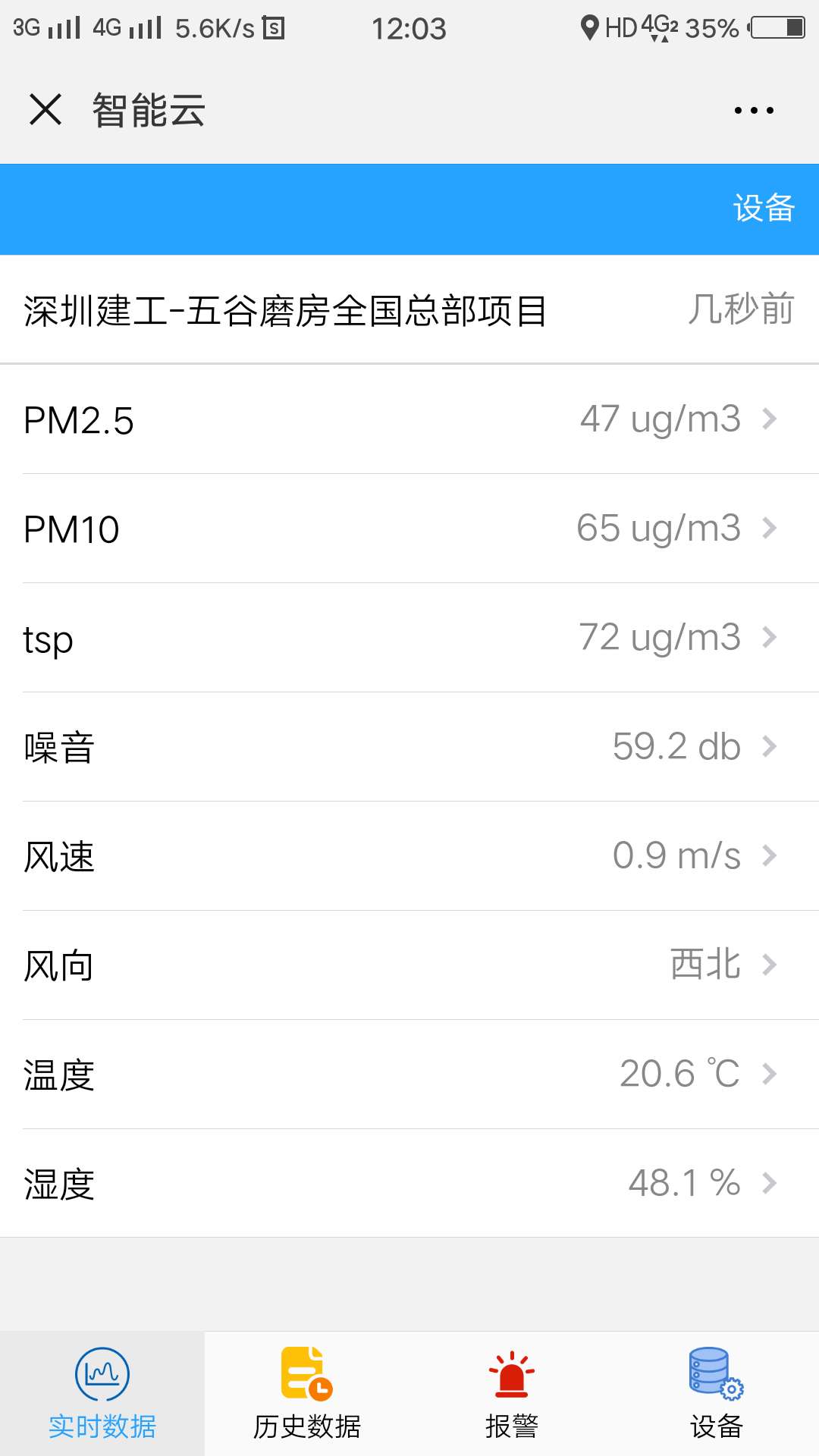View 温度 temperature details
This screenshot has width=819, height=1456.
409,1075
